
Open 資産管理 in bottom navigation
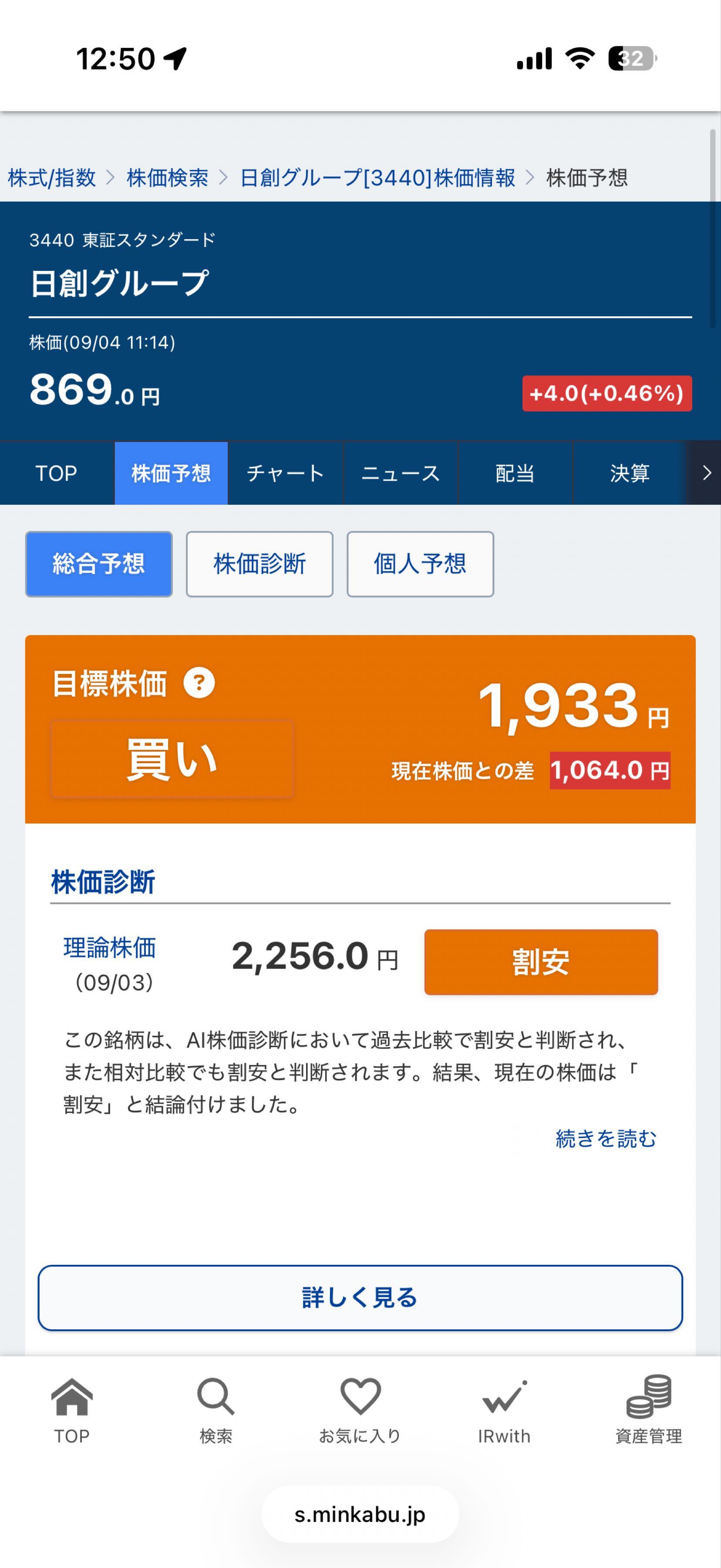click(x=649, y=1410)
